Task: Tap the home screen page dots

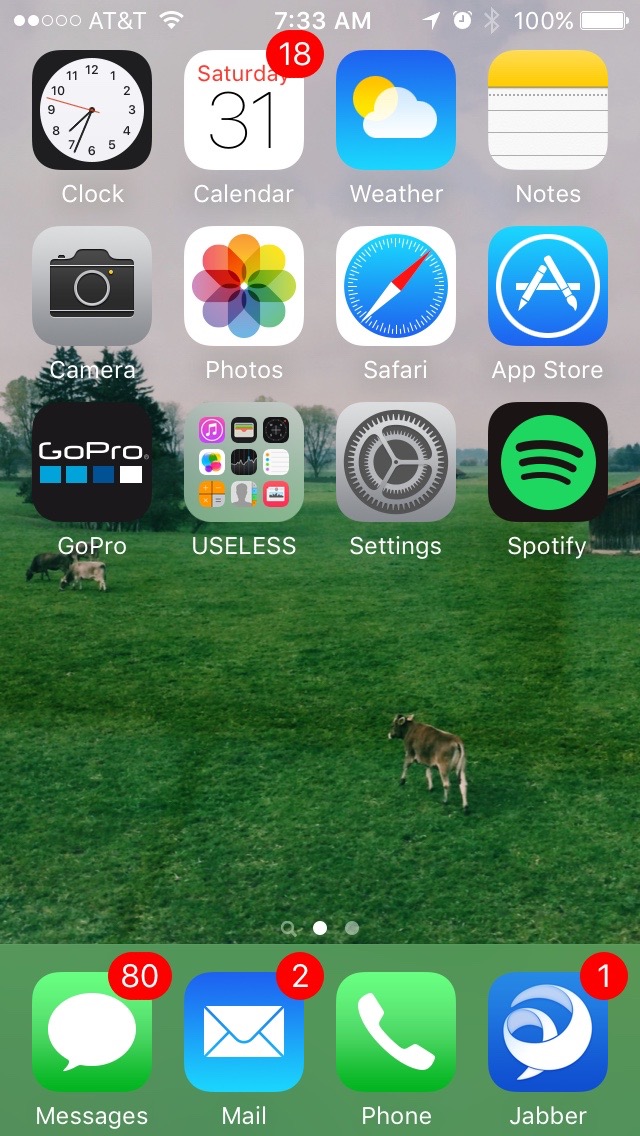Action: pyautogui.click(x=320, y=928)
